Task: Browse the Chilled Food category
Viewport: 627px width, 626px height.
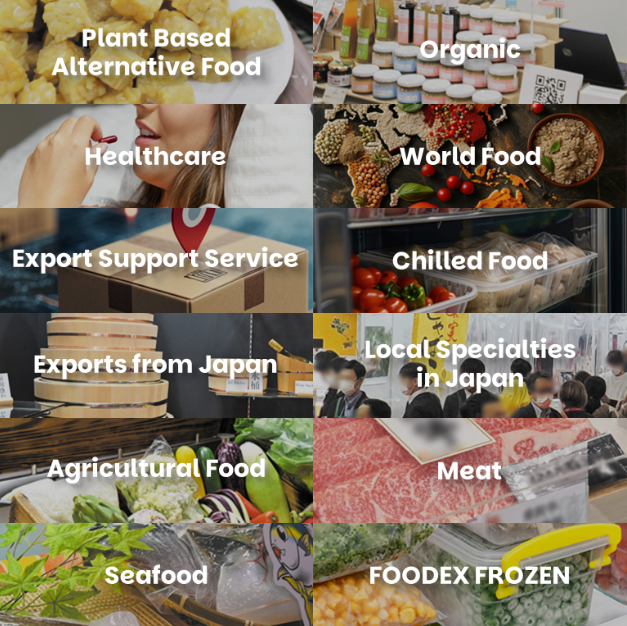Action: pyautogui.click(x=469, y=261)
